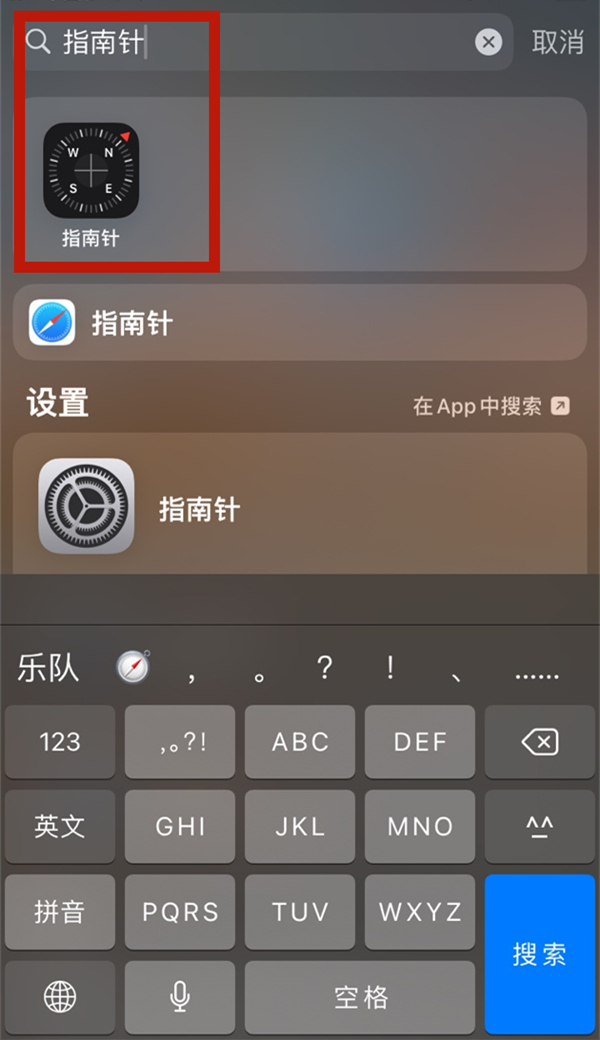Switch keyboard to 英文
The image size is (600, 1040).
pyautogui.click(x=60, y=826)
